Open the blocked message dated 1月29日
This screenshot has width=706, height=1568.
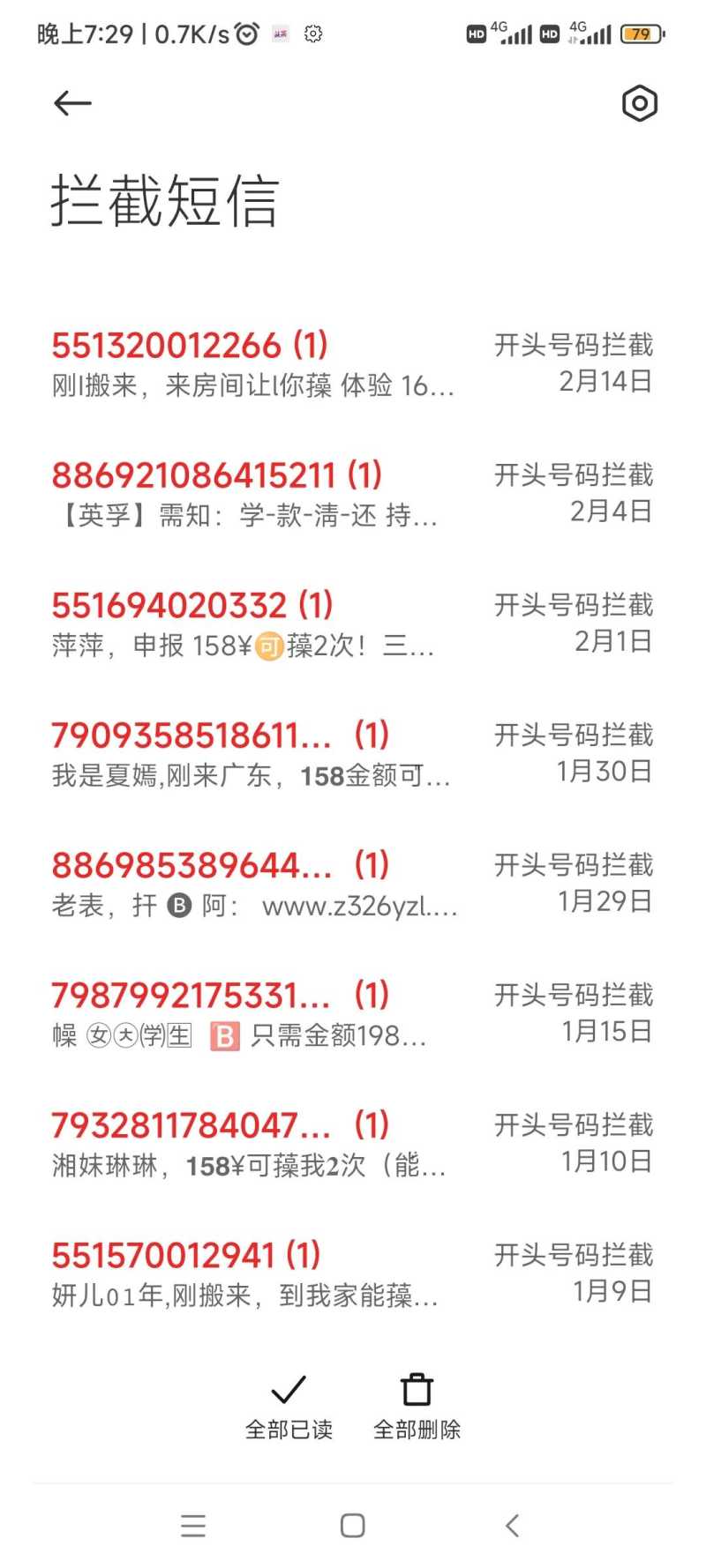(x=353, y=885)
